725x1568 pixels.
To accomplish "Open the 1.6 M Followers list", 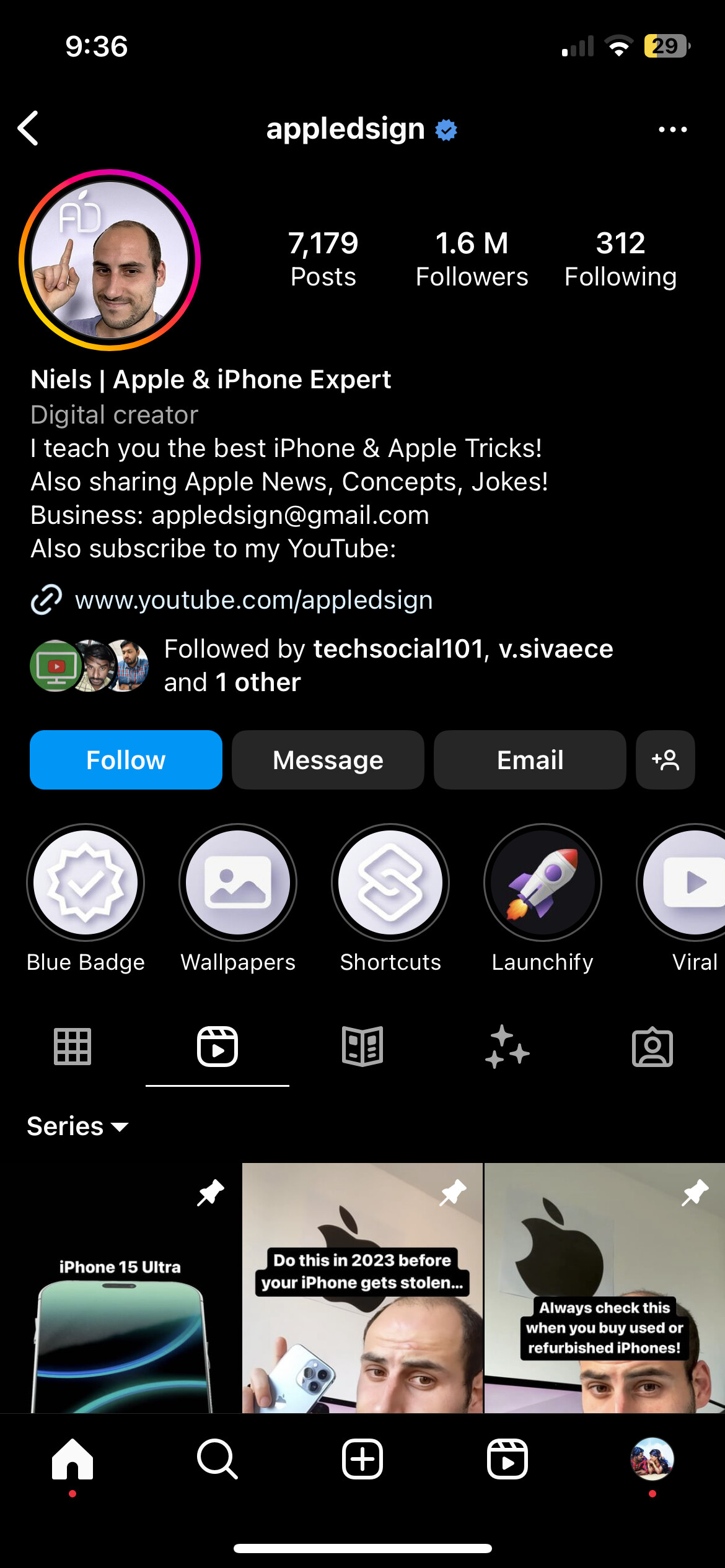I will coord(472,259).
